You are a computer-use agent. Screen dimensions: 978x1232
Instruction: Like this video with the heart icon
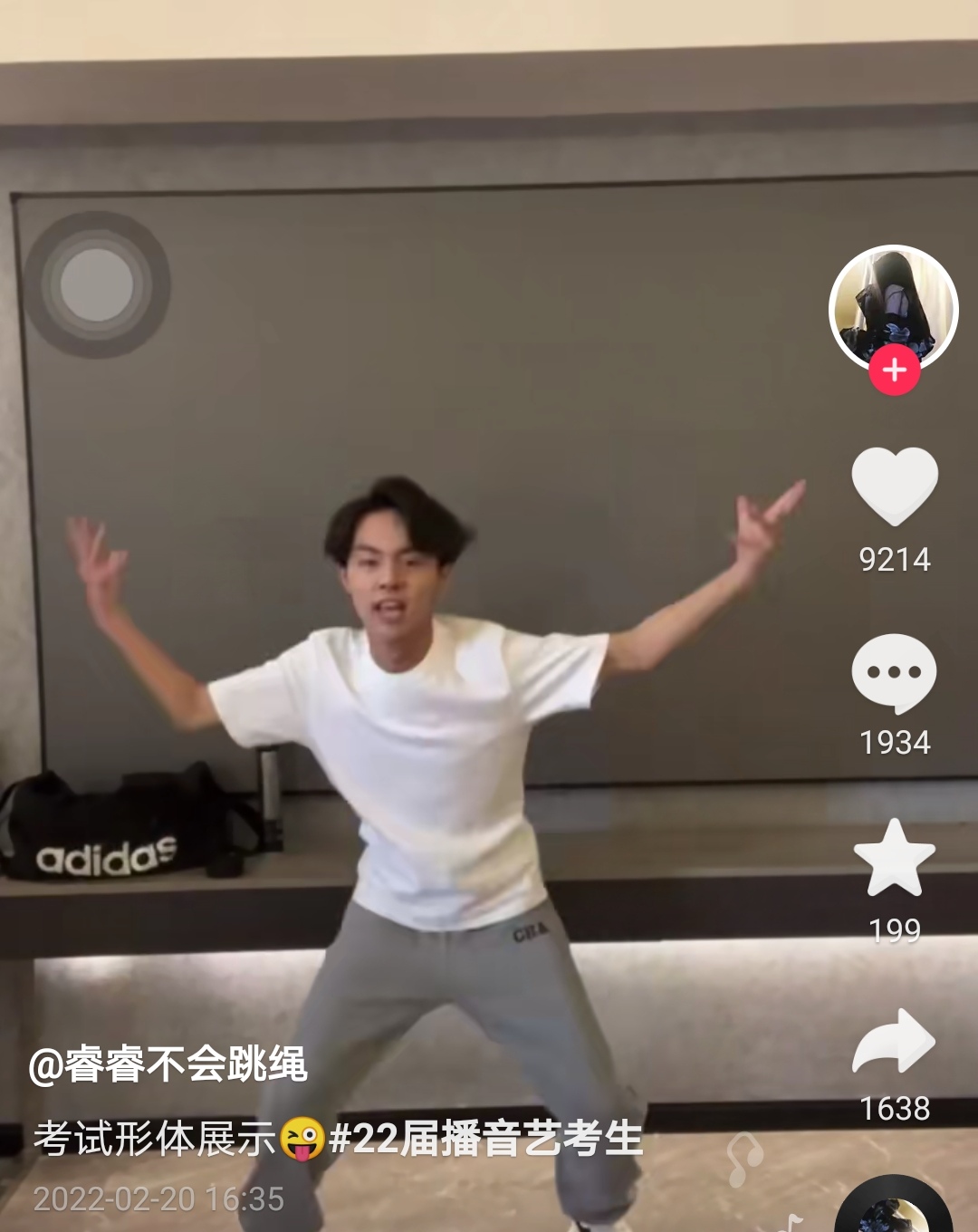click(x=894, y=486)
